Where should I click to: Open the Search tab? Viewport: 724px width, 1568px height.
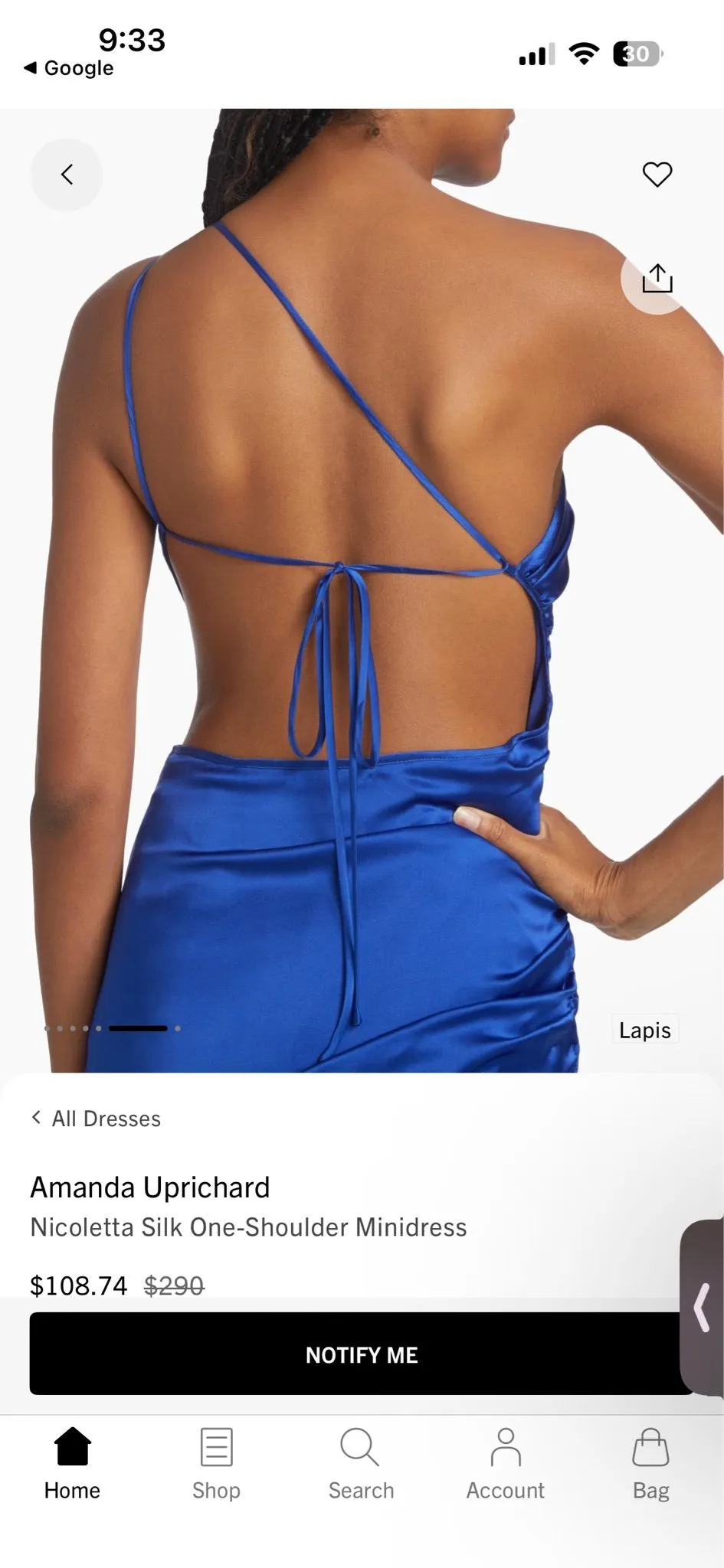pos(361,1464)
